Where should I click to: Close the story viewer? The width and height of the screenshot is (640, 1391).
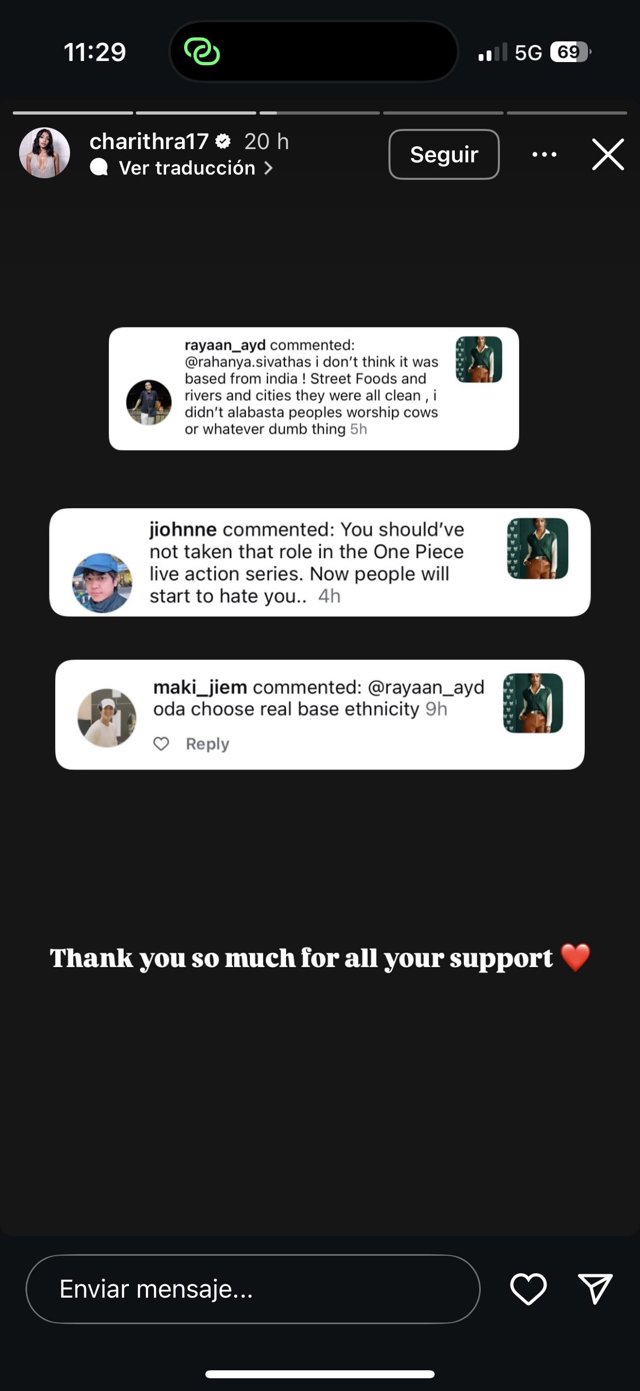(607, 155)
